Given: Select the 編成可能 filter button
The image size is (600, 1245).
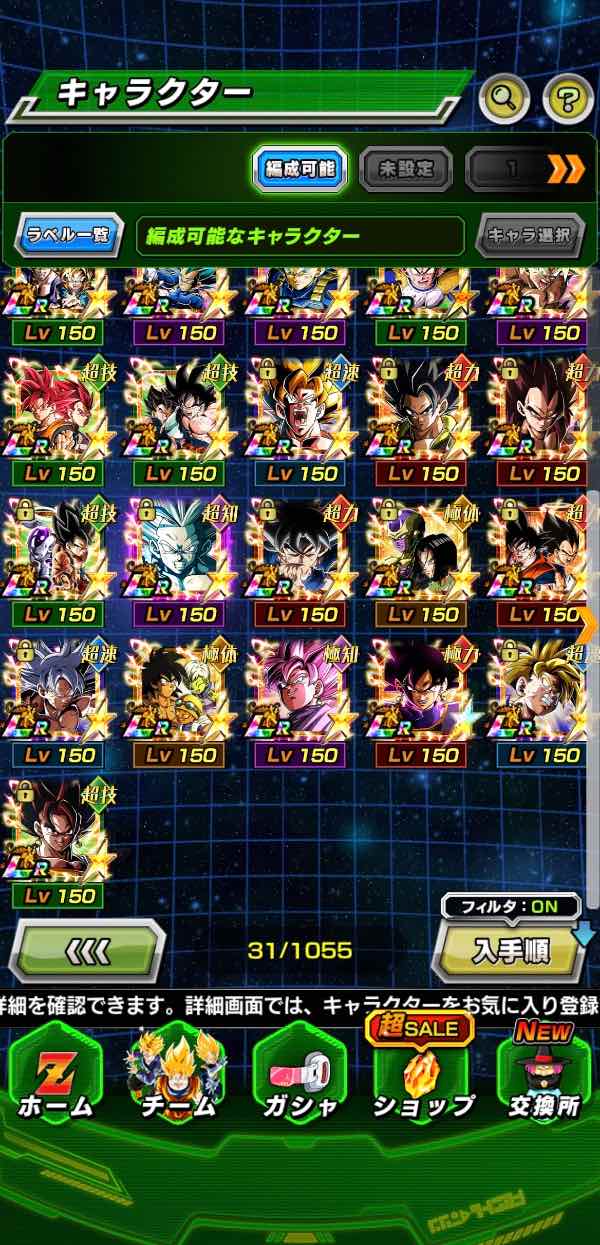Looking at the screenshot, I should pyautogui.click(x=300, y=169).
